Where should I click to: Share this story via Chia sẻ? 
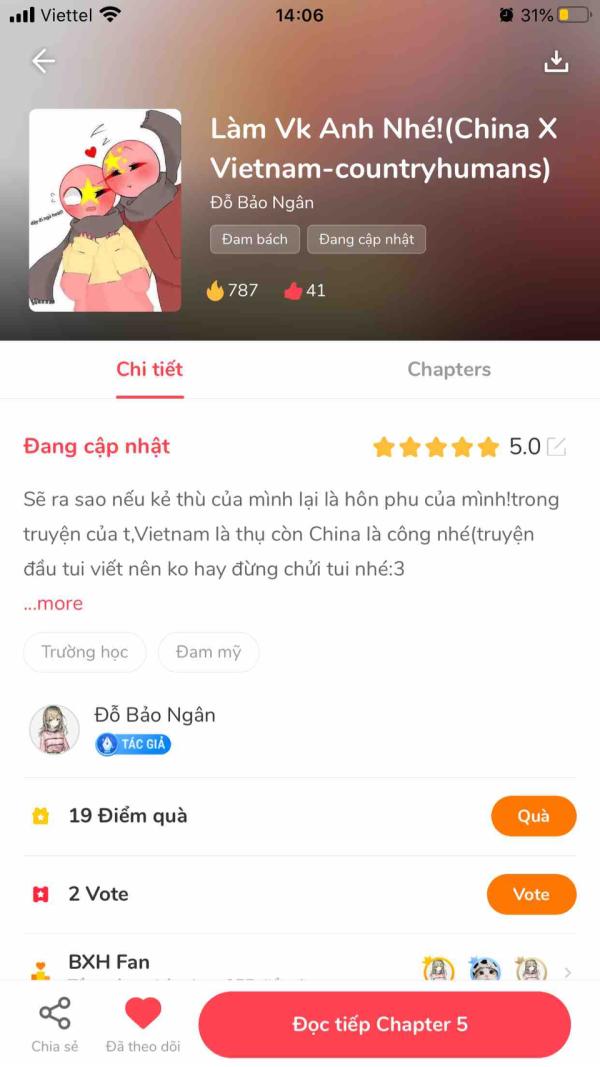point(54,1025)
